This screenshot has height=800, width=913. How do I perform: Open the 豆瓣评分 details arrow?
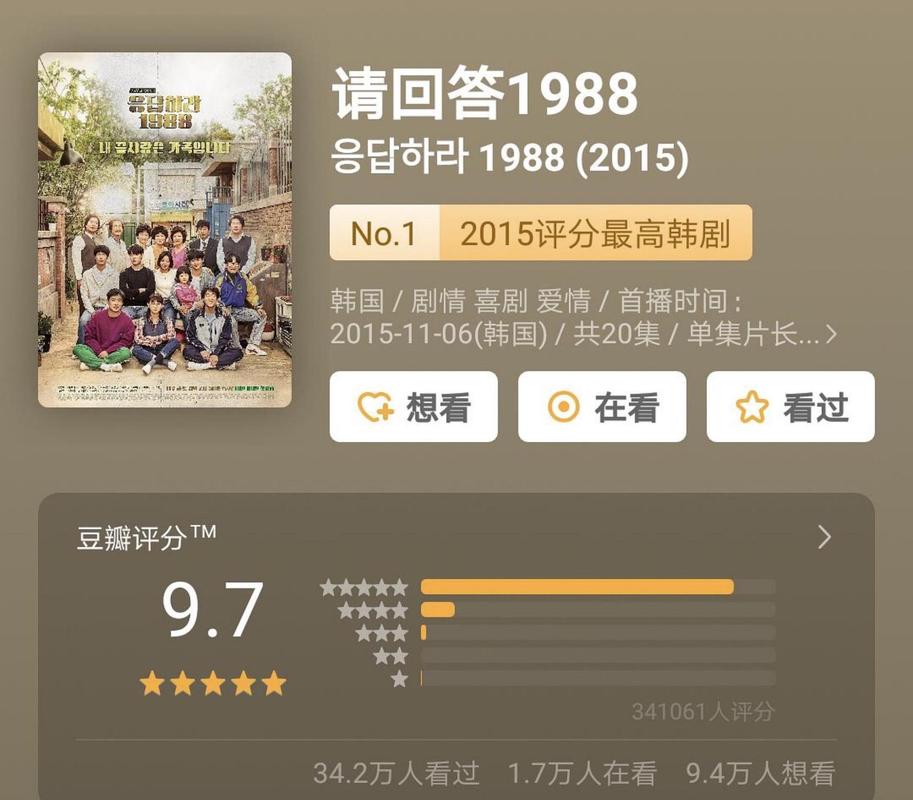[824, 537]
